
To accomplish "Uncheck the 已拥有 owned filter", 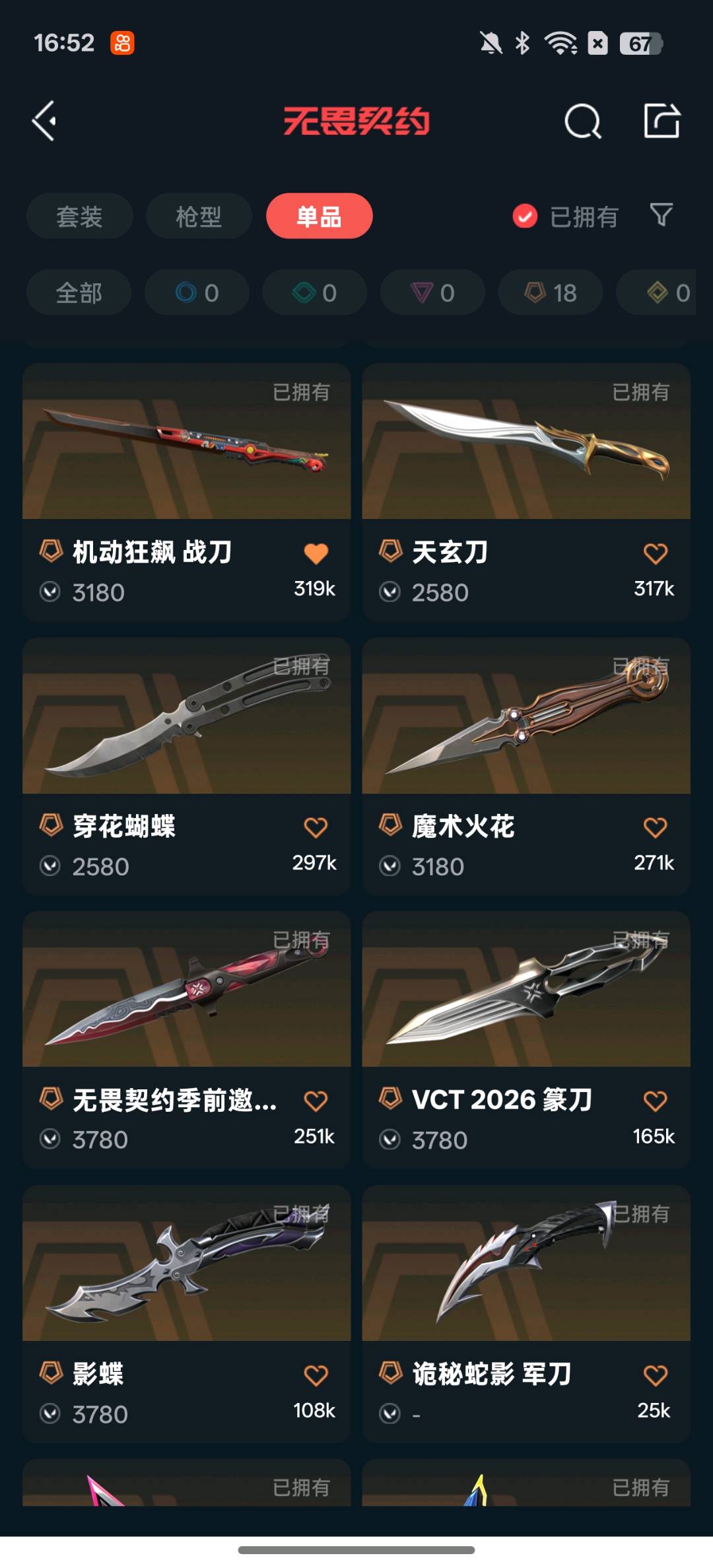I will (565, 217).
